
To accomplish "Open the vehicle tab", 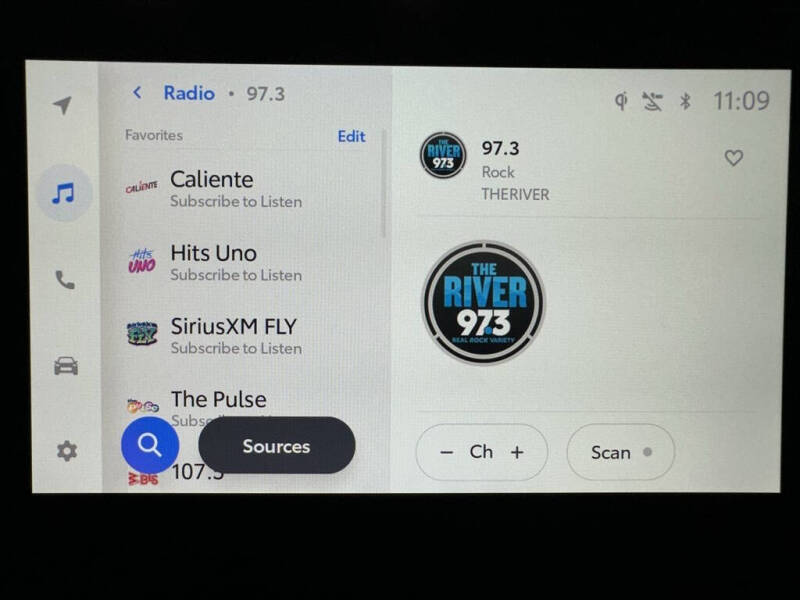I will (66, 366).
